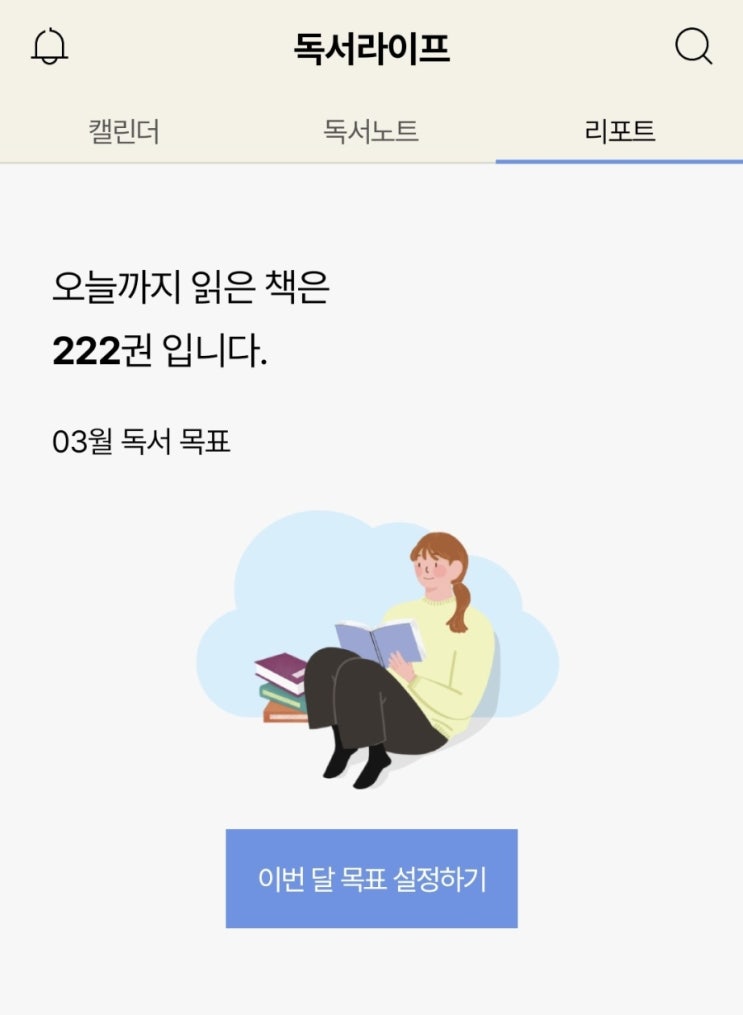Open search with the magnifier icon
The image size is (743, 1015).
693,46
